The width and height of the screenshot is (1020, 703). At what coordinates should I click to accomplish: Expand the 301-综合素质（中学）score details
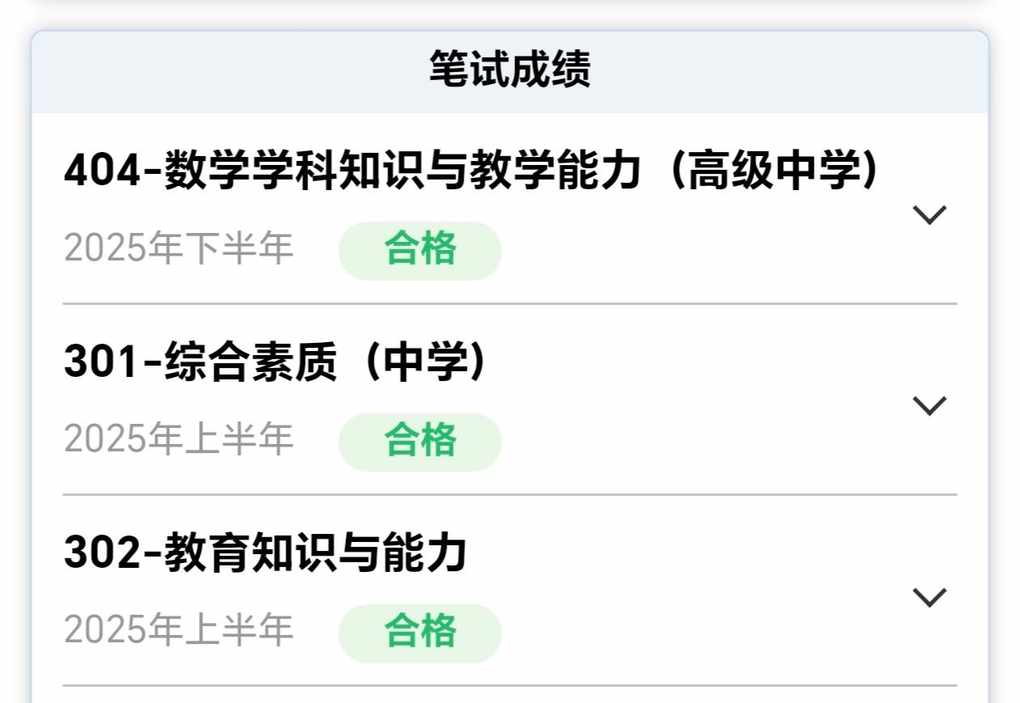point(930,406)
